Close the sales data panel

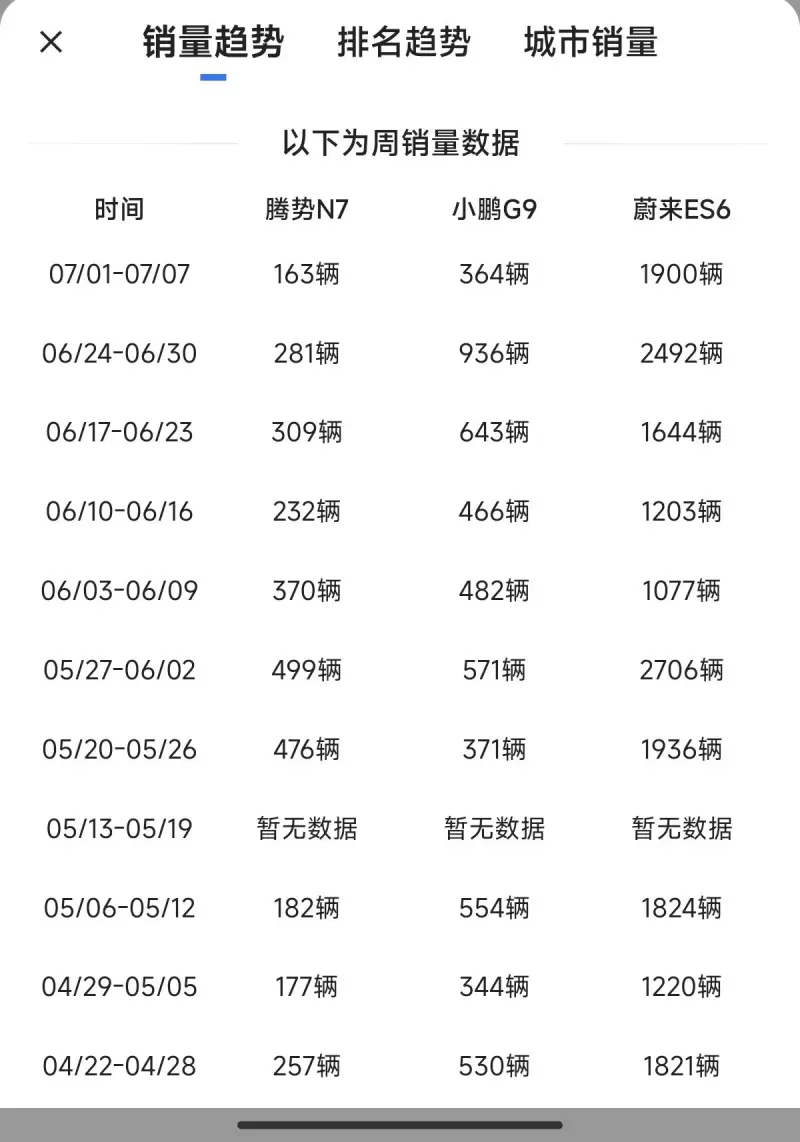[50, 42]
